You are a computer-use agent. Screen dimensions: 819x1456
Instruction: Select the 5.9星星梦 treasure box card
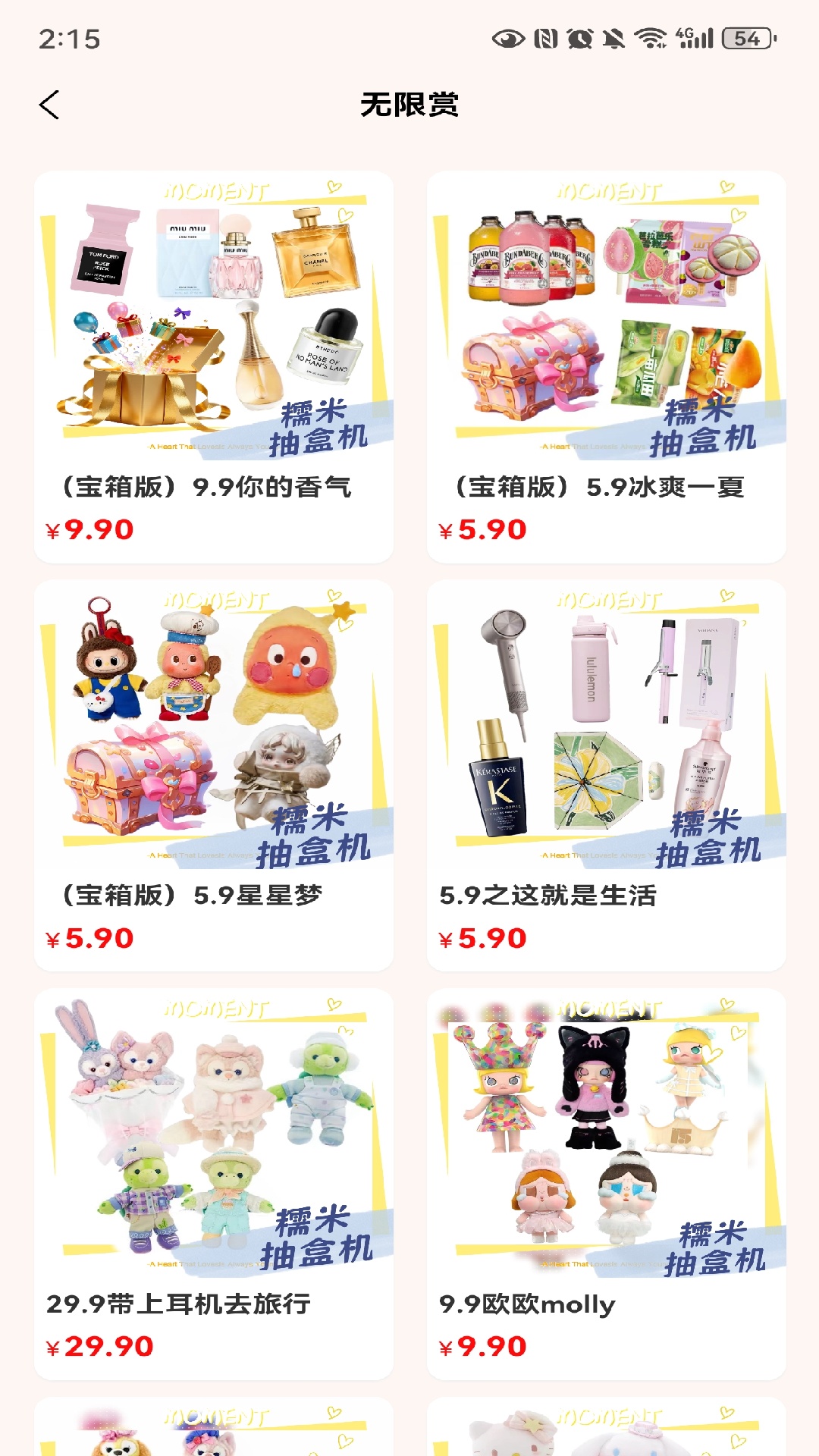point(214,775)
